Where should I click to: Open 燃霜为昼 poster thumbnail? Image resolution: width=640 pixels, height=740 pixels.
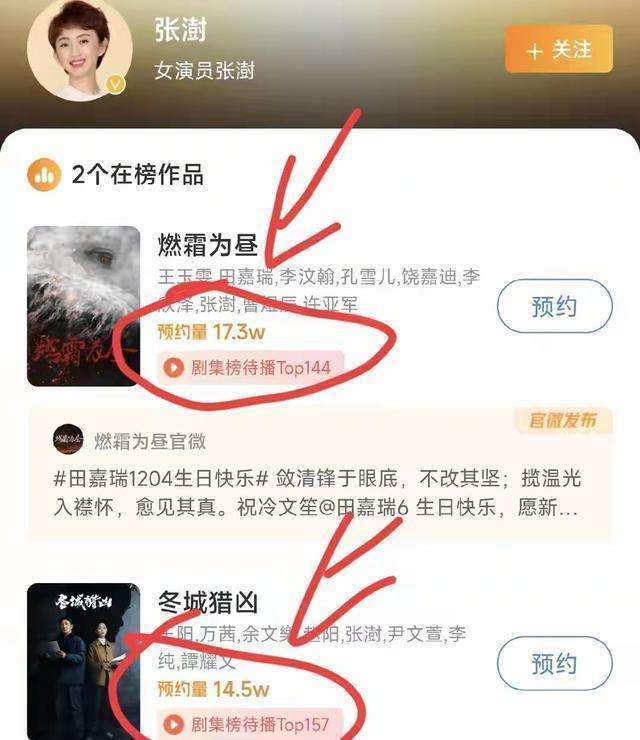(83, 306)
